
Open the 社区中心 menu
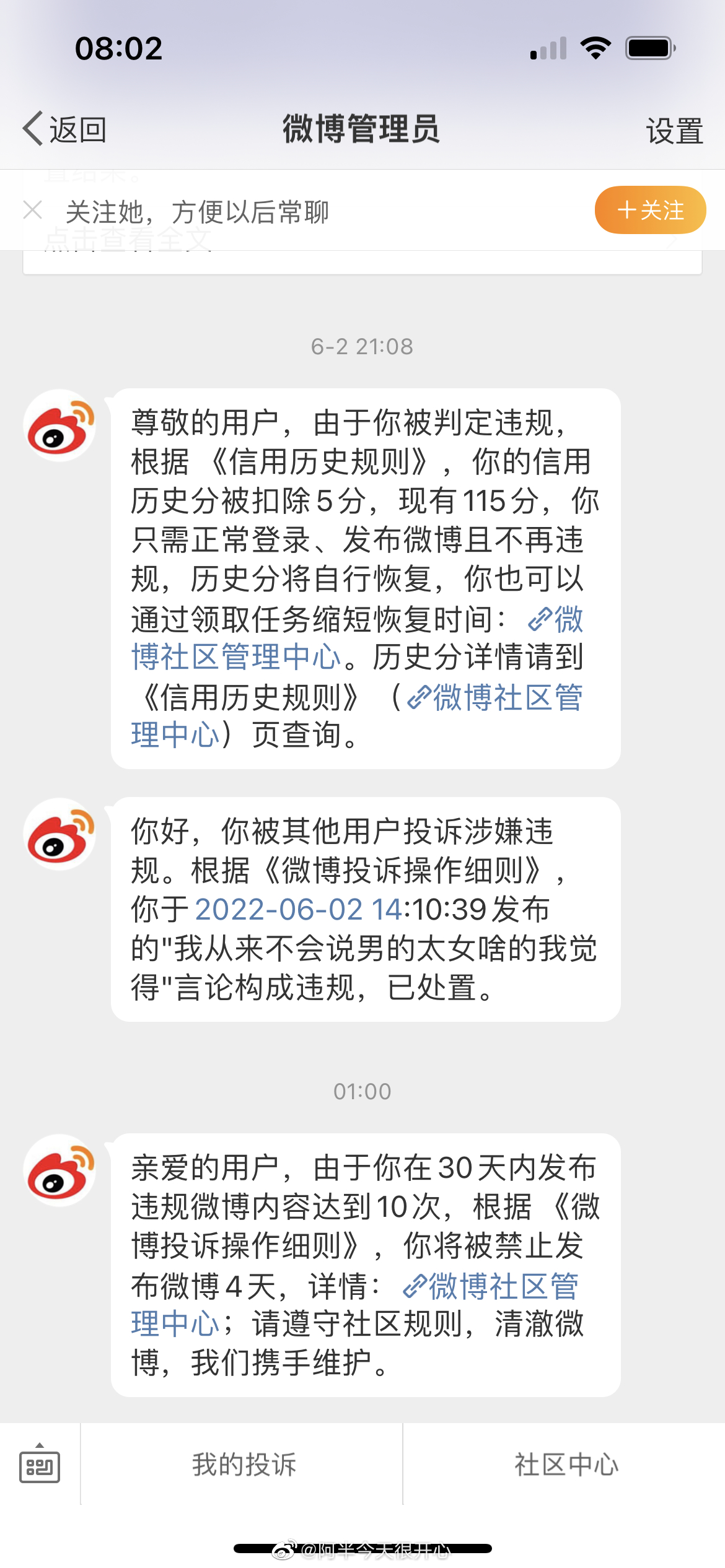(x=565, y=1465)
